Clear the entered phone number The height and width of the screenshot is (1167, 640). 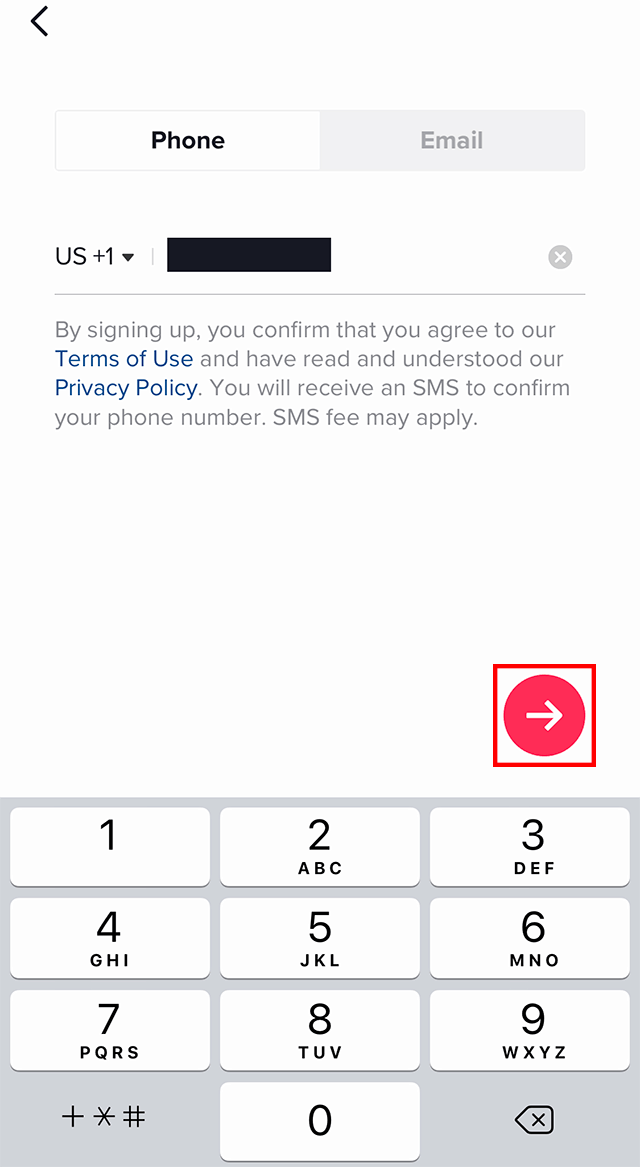[560, 258]
